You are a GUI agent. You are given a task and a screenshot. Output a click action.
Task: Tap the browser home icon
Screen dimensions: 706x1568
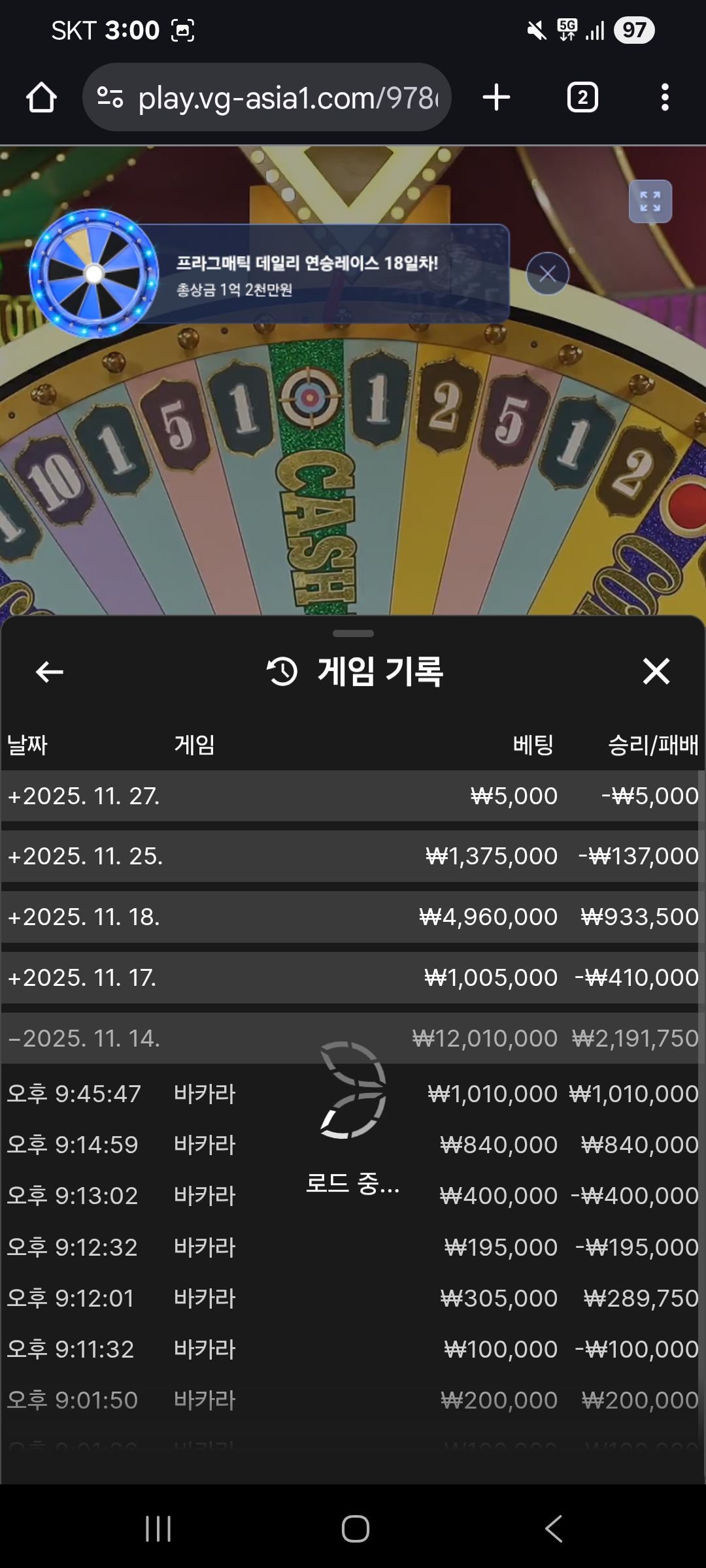tap(42, 97)
